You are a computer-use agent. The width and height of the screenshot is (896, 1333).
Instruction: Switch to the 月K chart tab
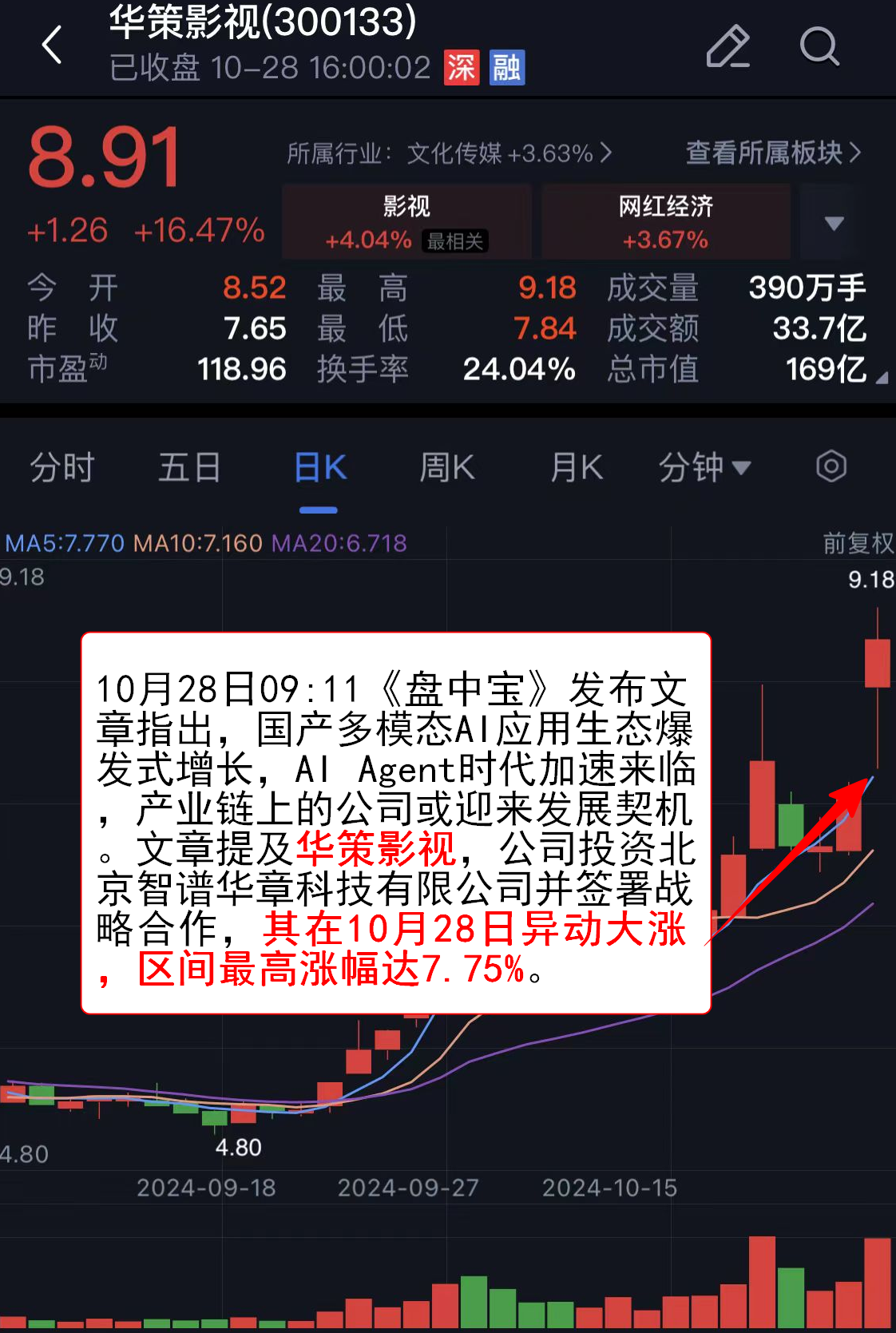tap(577, 467)
